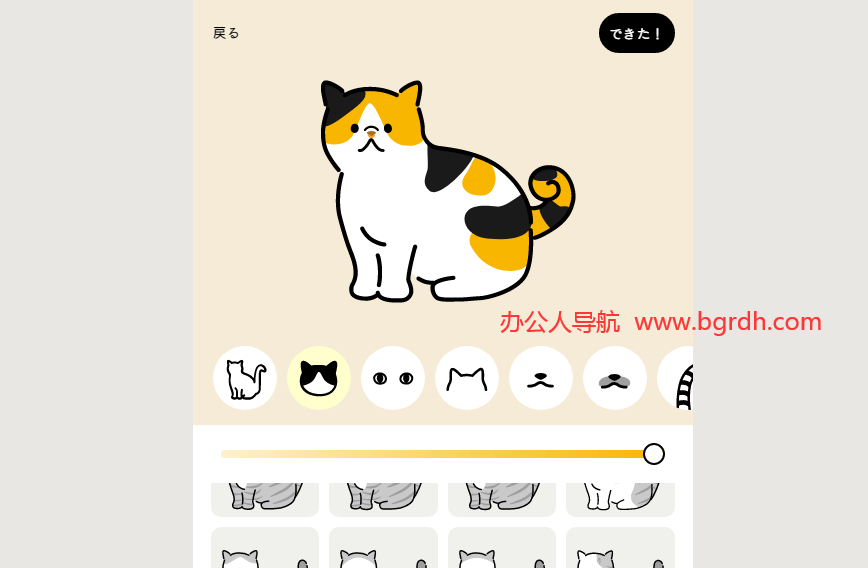The image size is (868, 568).
Task: Open the nose and whisker markings category
Action: point(615,378)
